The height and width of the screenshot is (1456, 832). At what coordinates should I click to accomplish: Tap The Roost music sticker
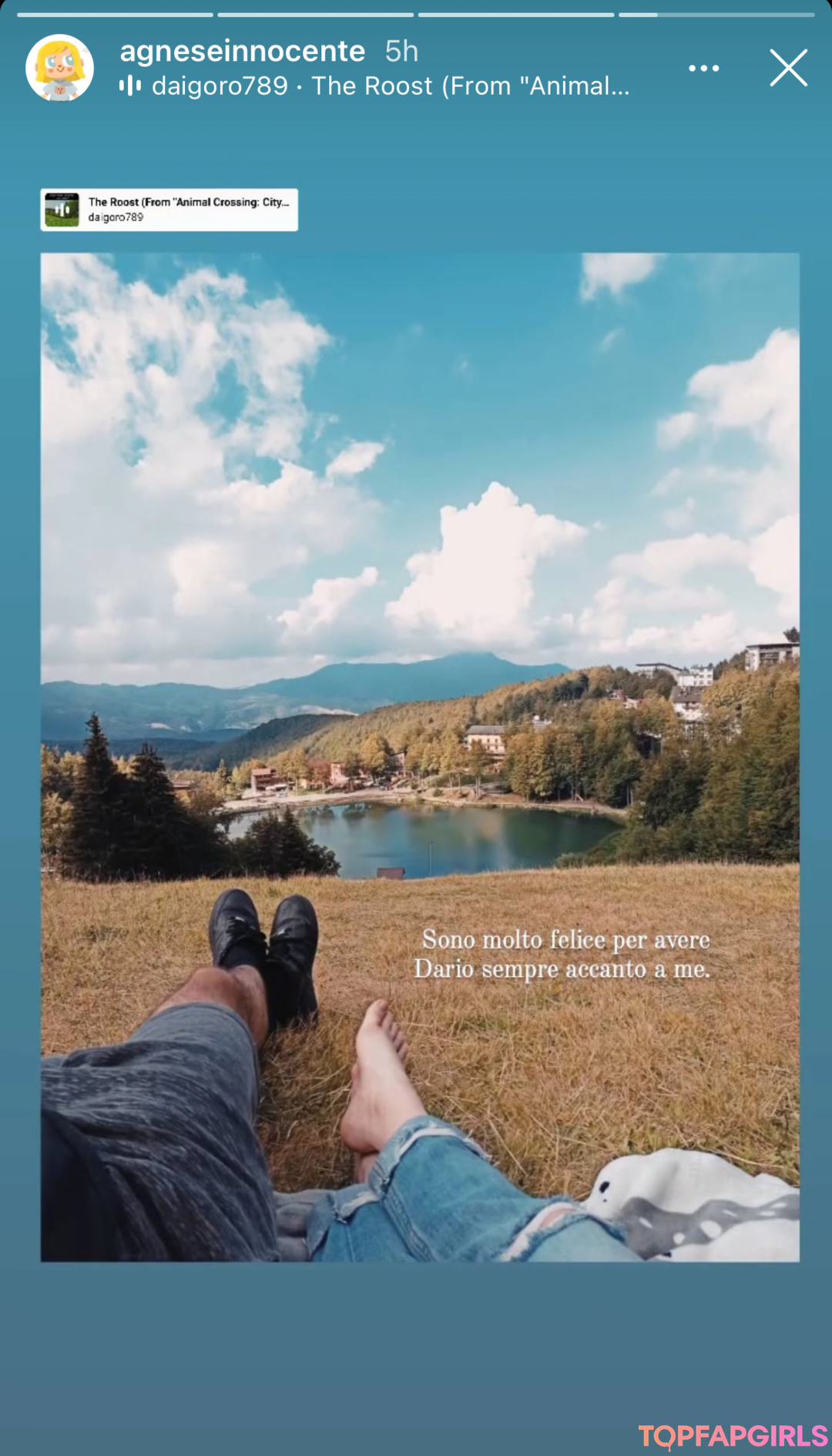(169, 209)
